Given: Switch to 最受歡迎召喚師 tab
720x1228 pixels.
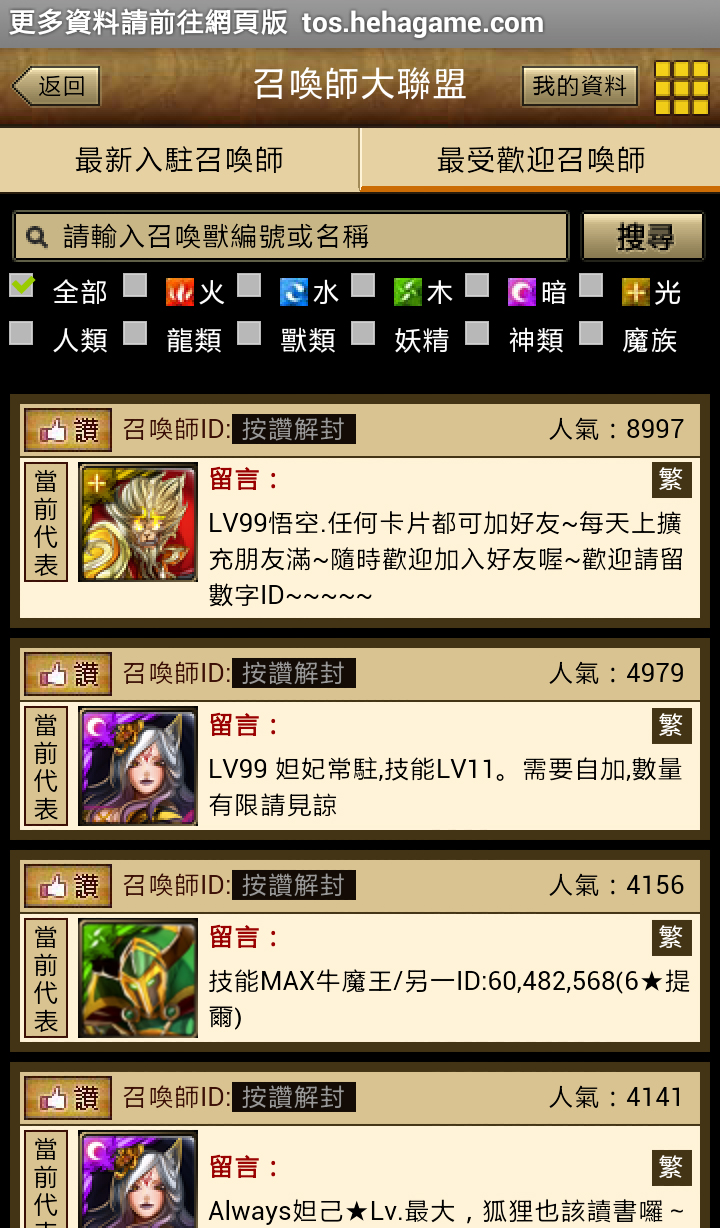Looking at the screenshot, I should pyautogui.click(x=540, y=160).
